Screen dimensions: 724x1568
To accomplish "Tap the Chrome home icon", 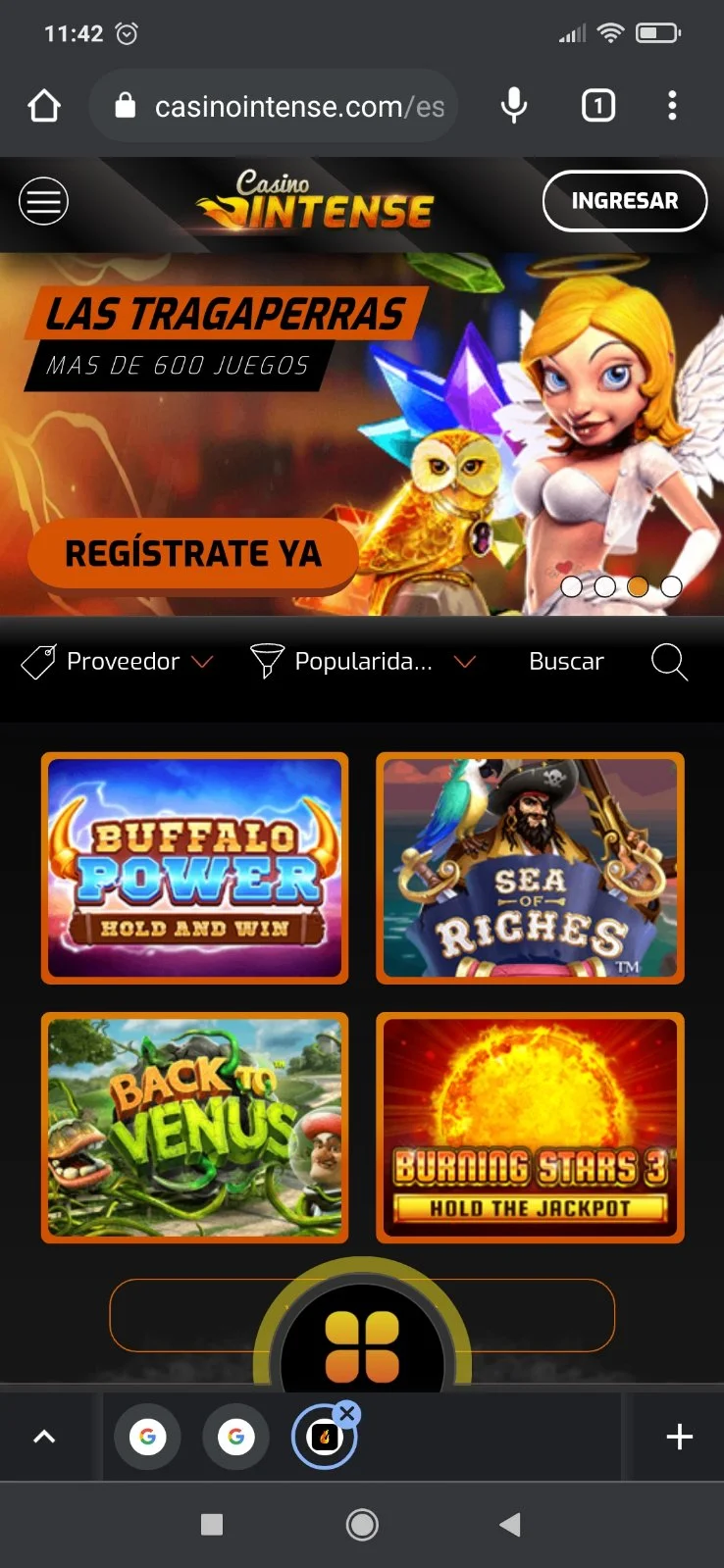I will coord(43,106).
